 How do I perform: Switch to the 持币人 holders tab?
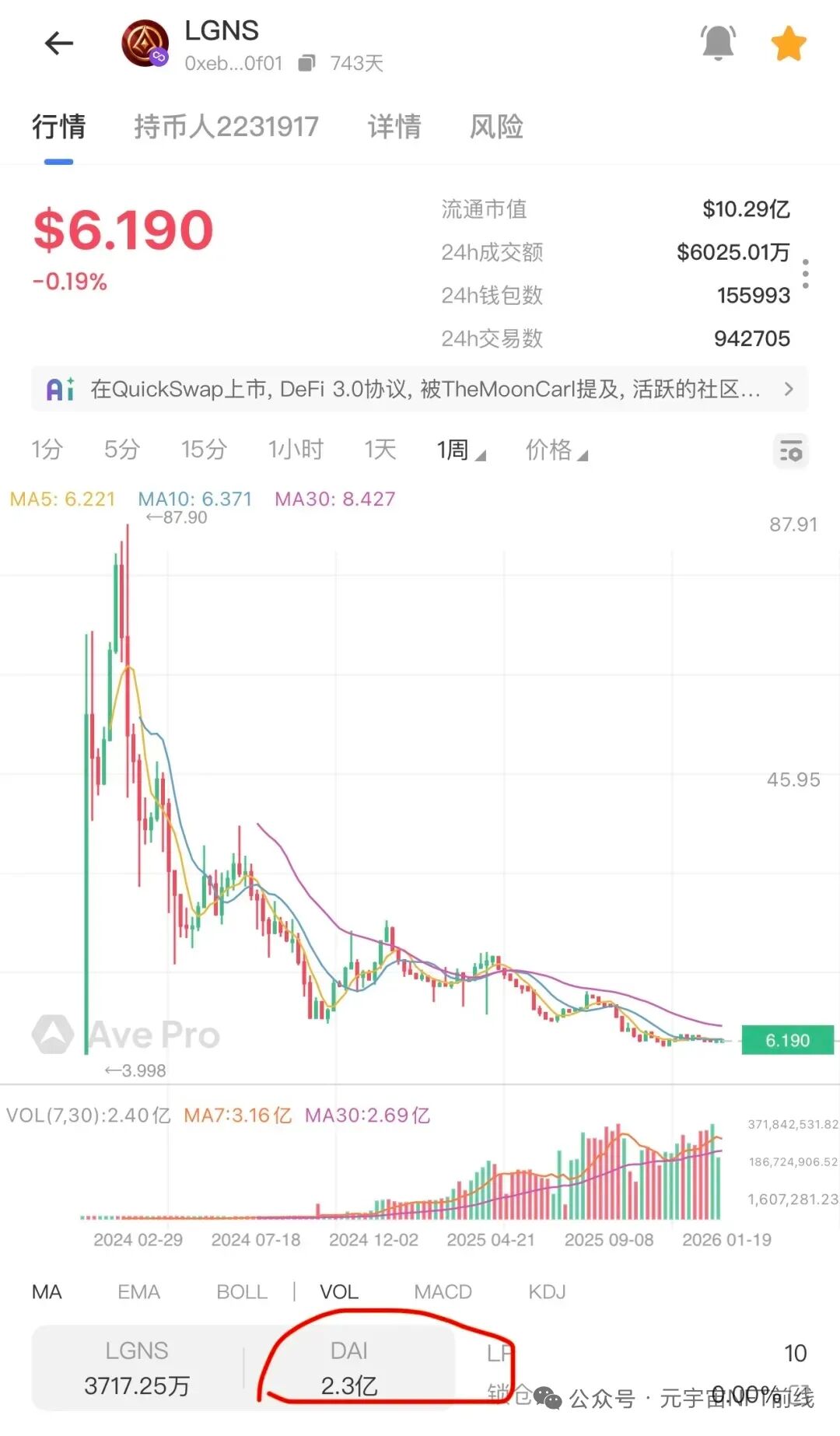coord(226,126)
